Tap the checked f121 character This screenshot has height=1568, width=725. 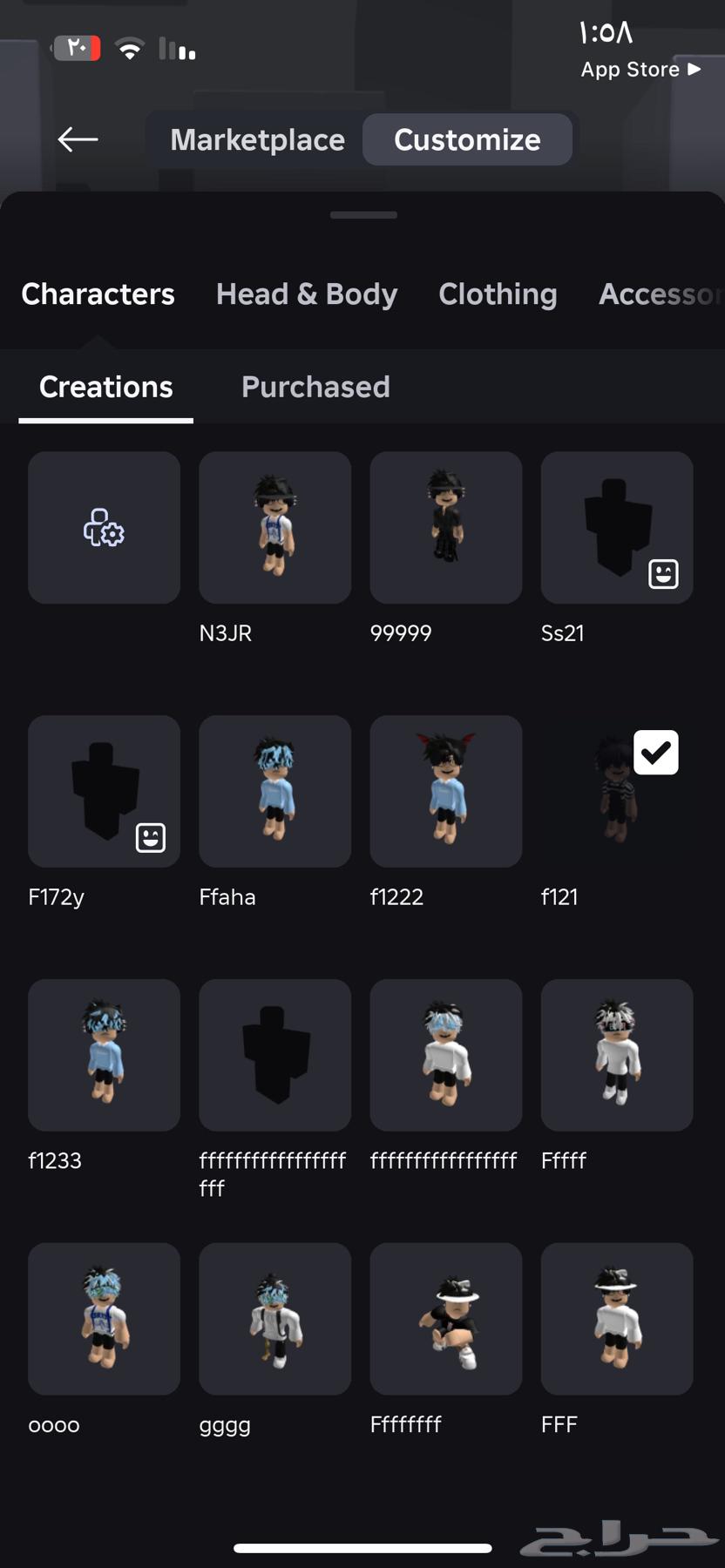(x=616, y=791)
